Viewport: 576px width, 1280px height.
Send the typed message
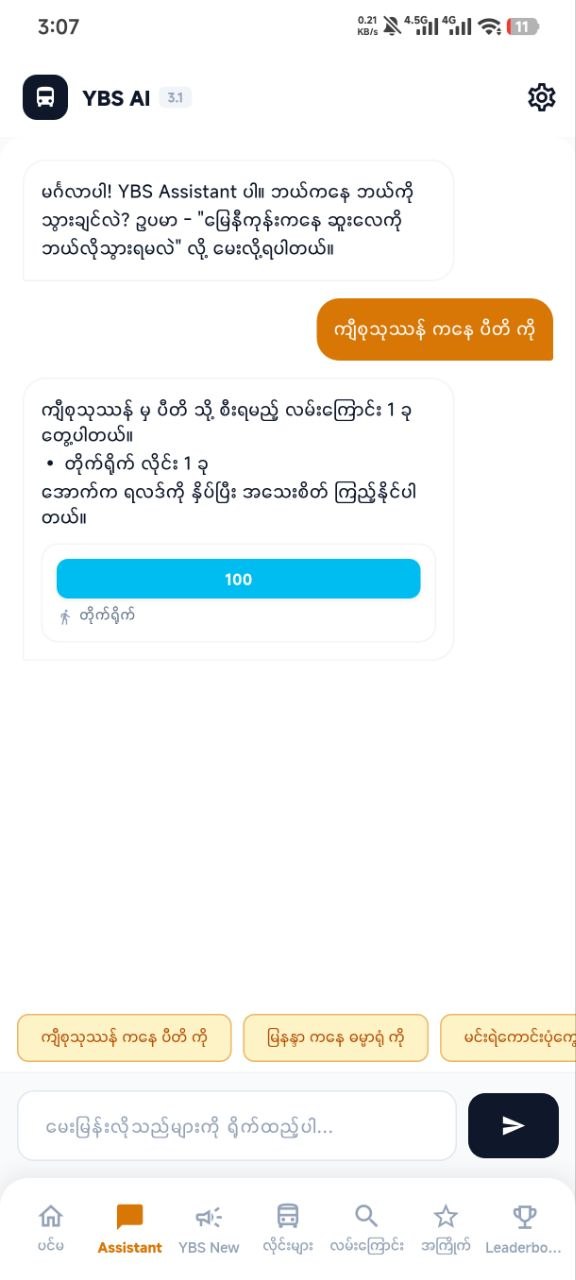tap(513, 1126)
